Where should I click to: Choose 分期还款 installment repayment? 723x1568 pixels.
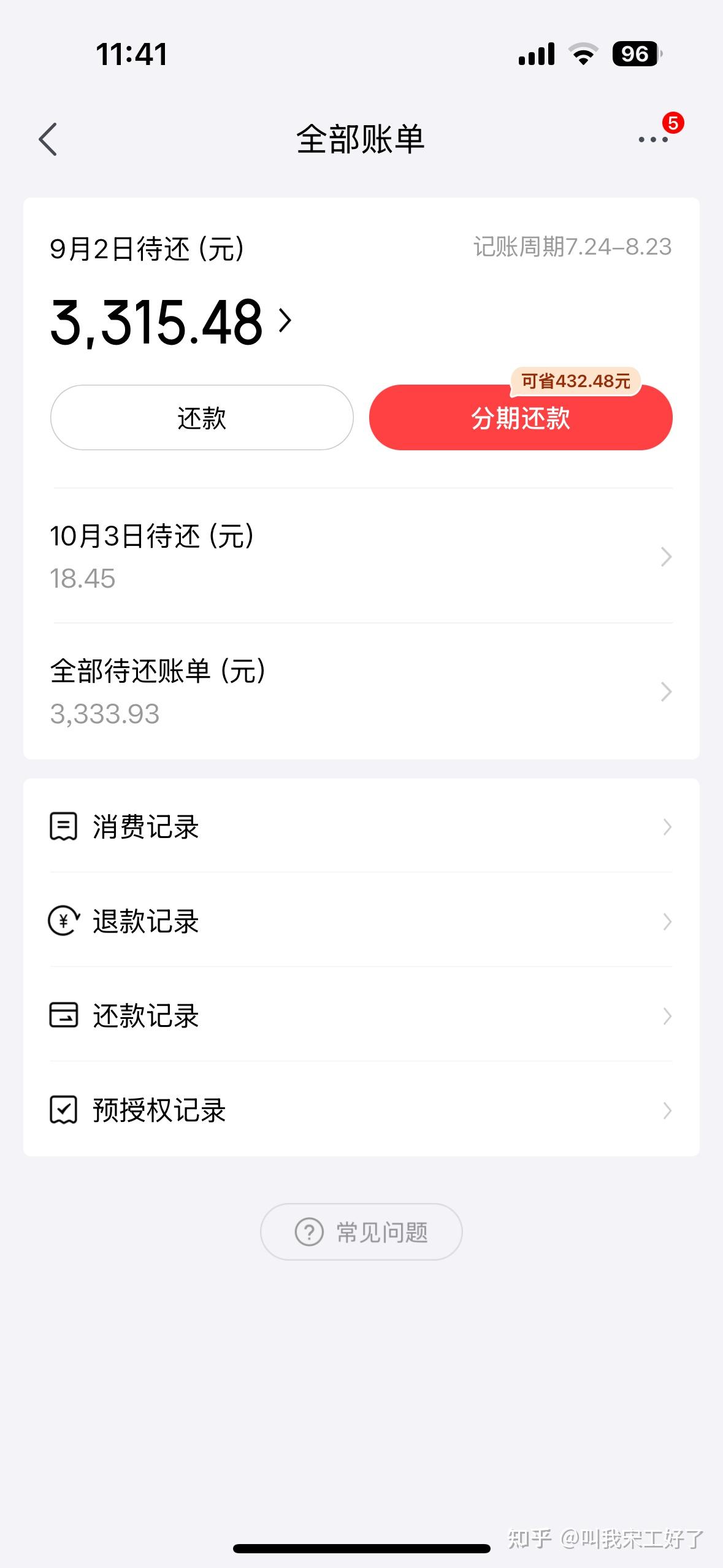521,419
